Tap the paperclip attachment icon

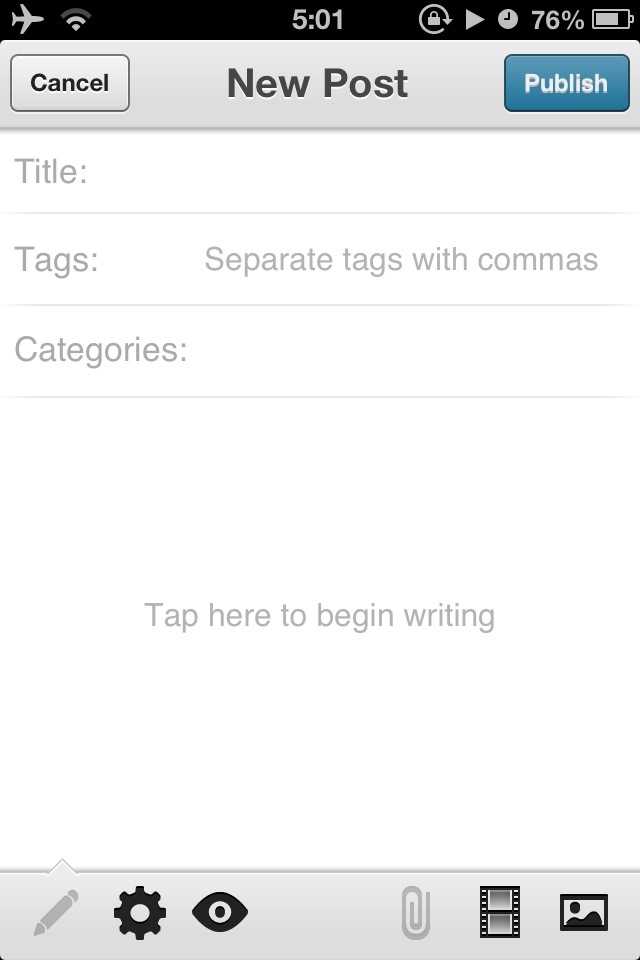(417, 913)
